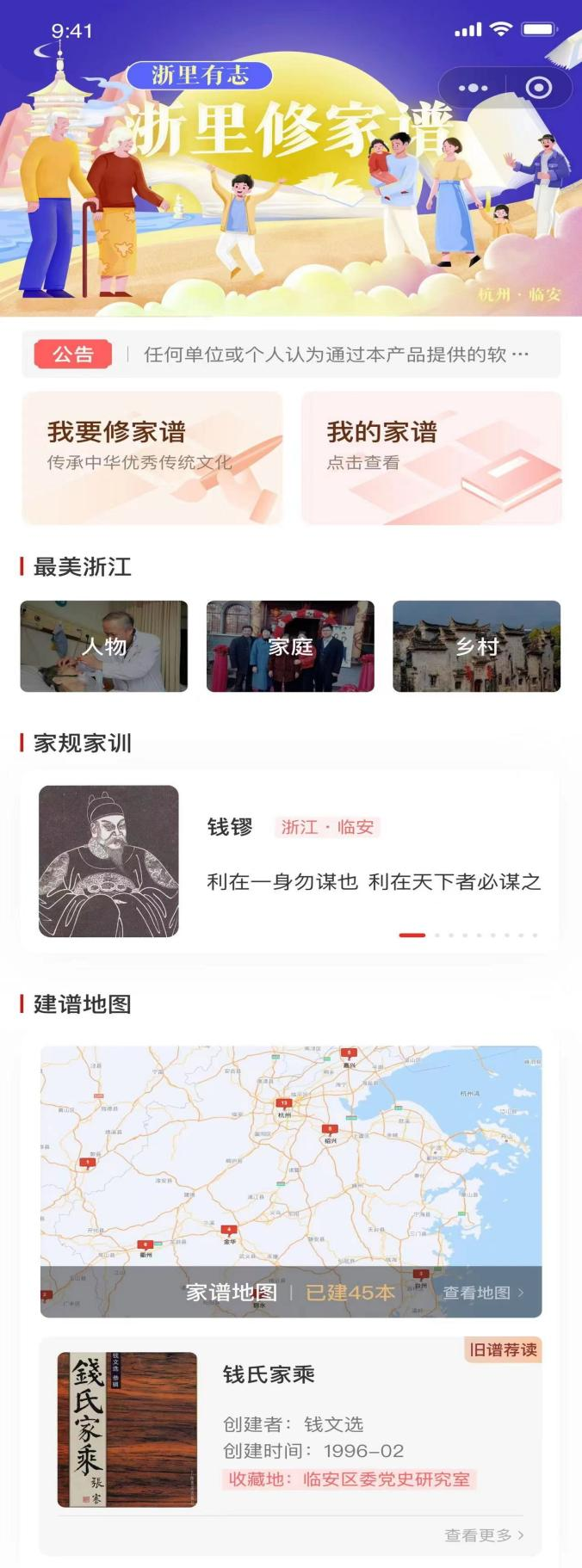Screen dimensions: 582x1568
Task: Open the 我要修家谱 card
Action: tap(152, 458)
